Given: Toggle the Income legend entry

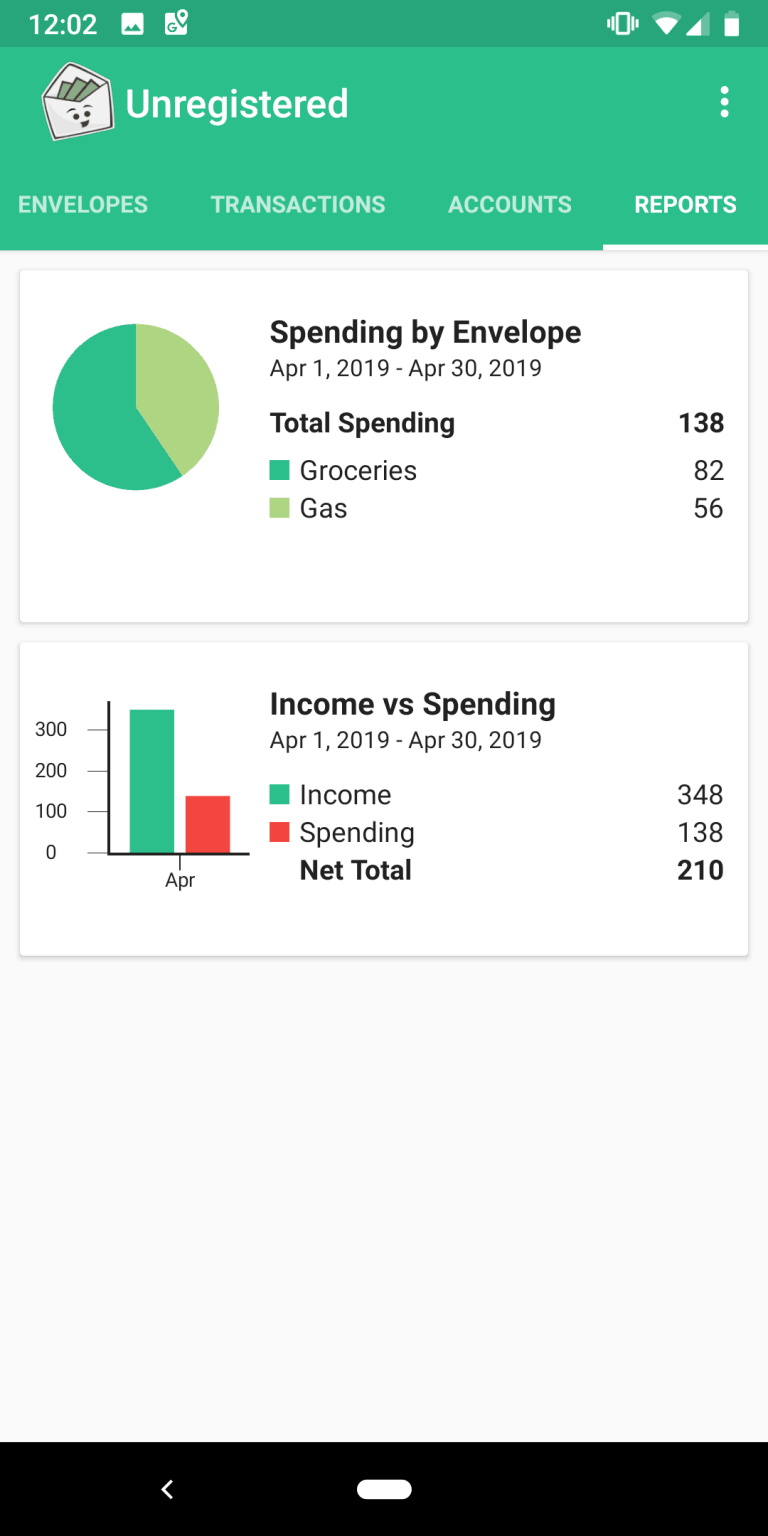Looking at the screenshot, I should coord(345,794).
